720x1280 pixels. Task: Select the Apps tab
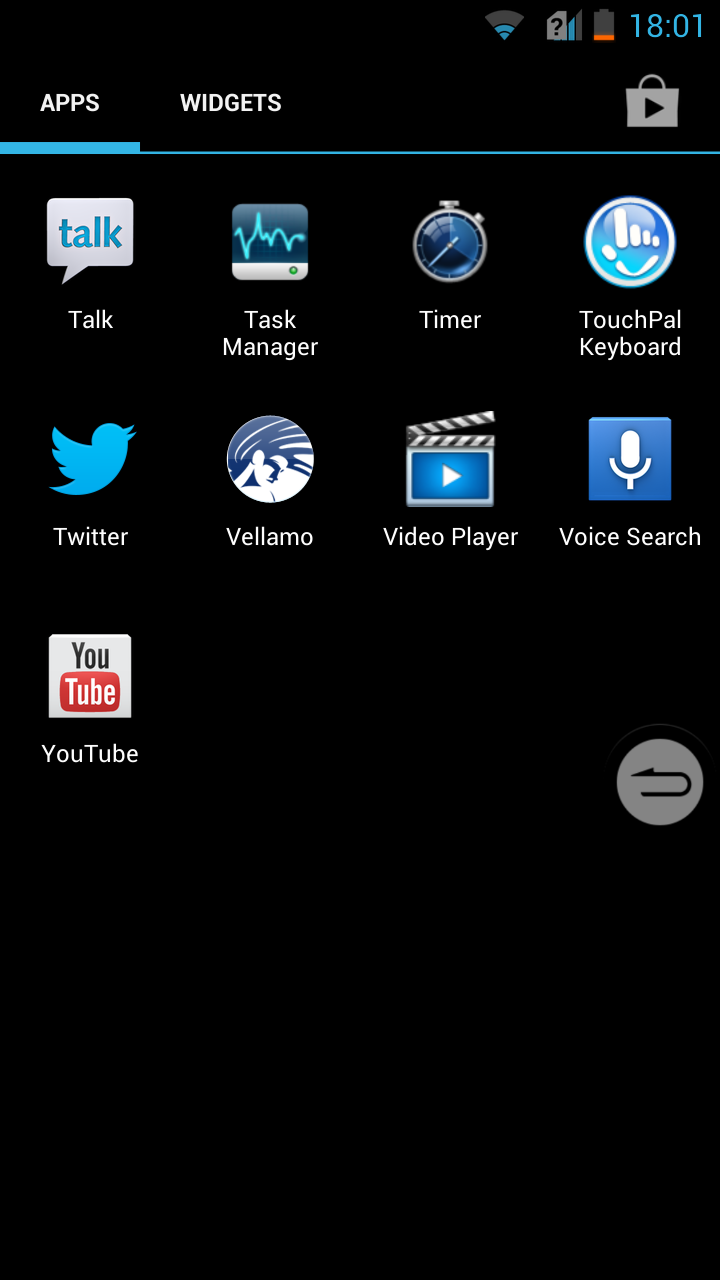pyautogui.click(x=70, y=103)
